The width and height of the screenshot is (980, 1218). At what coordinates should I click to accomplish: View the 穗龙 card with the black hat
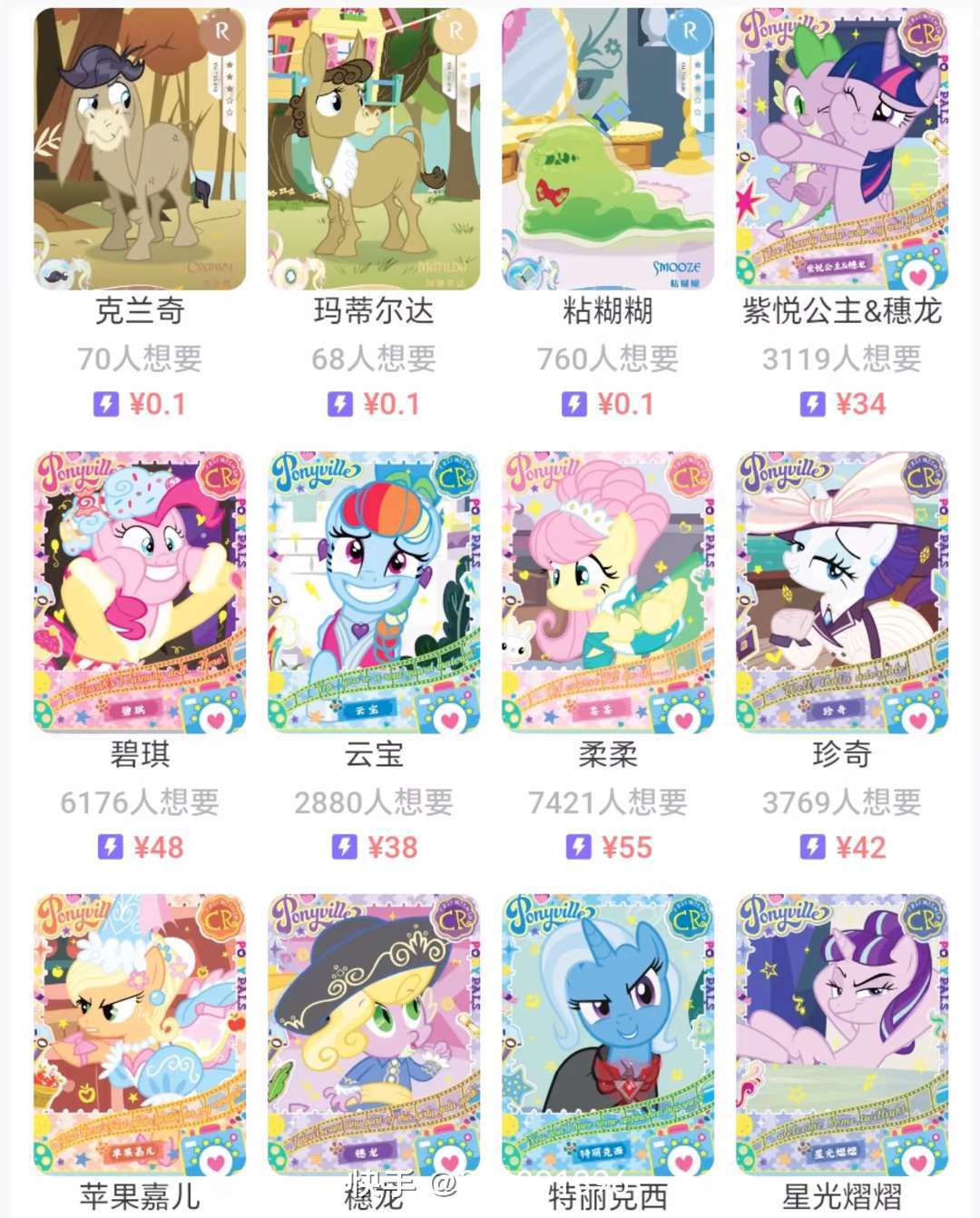[374, 1033]
